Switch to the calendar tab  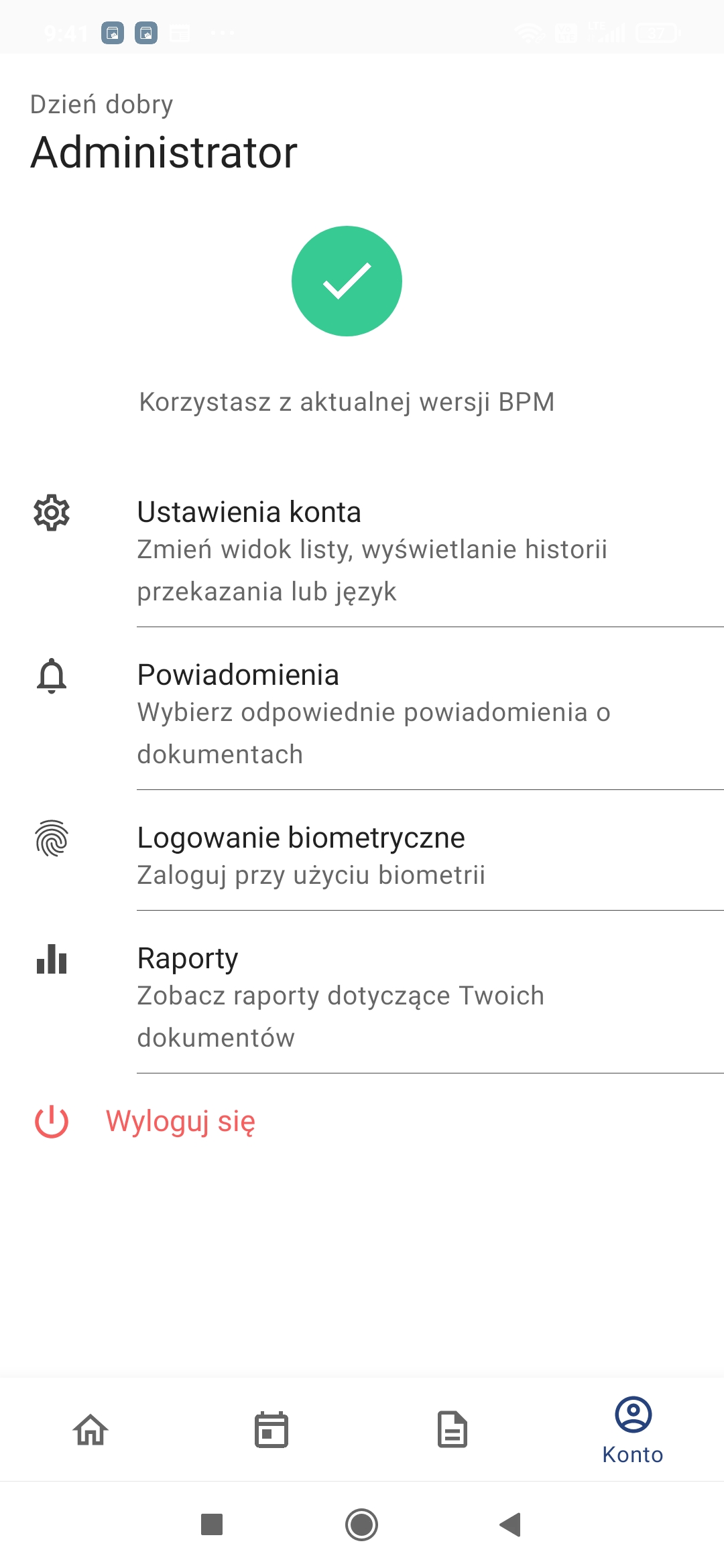tap(271, 1430)
